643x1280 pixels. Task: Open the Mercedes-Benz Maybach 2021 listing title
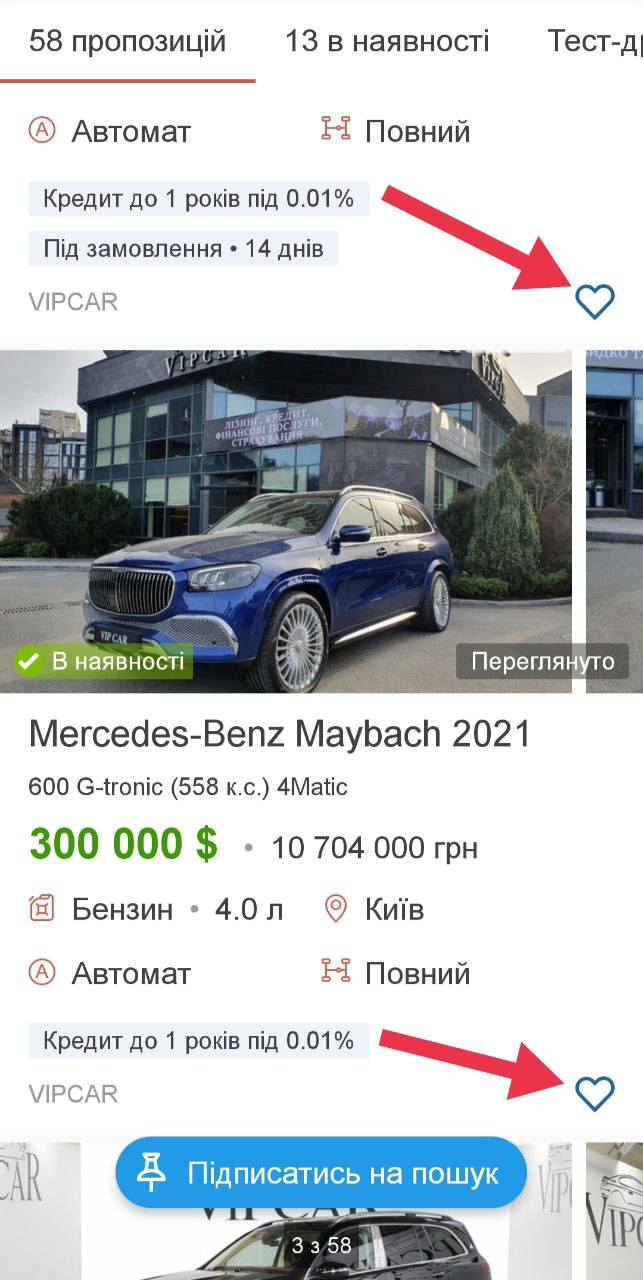click(280, 735)
